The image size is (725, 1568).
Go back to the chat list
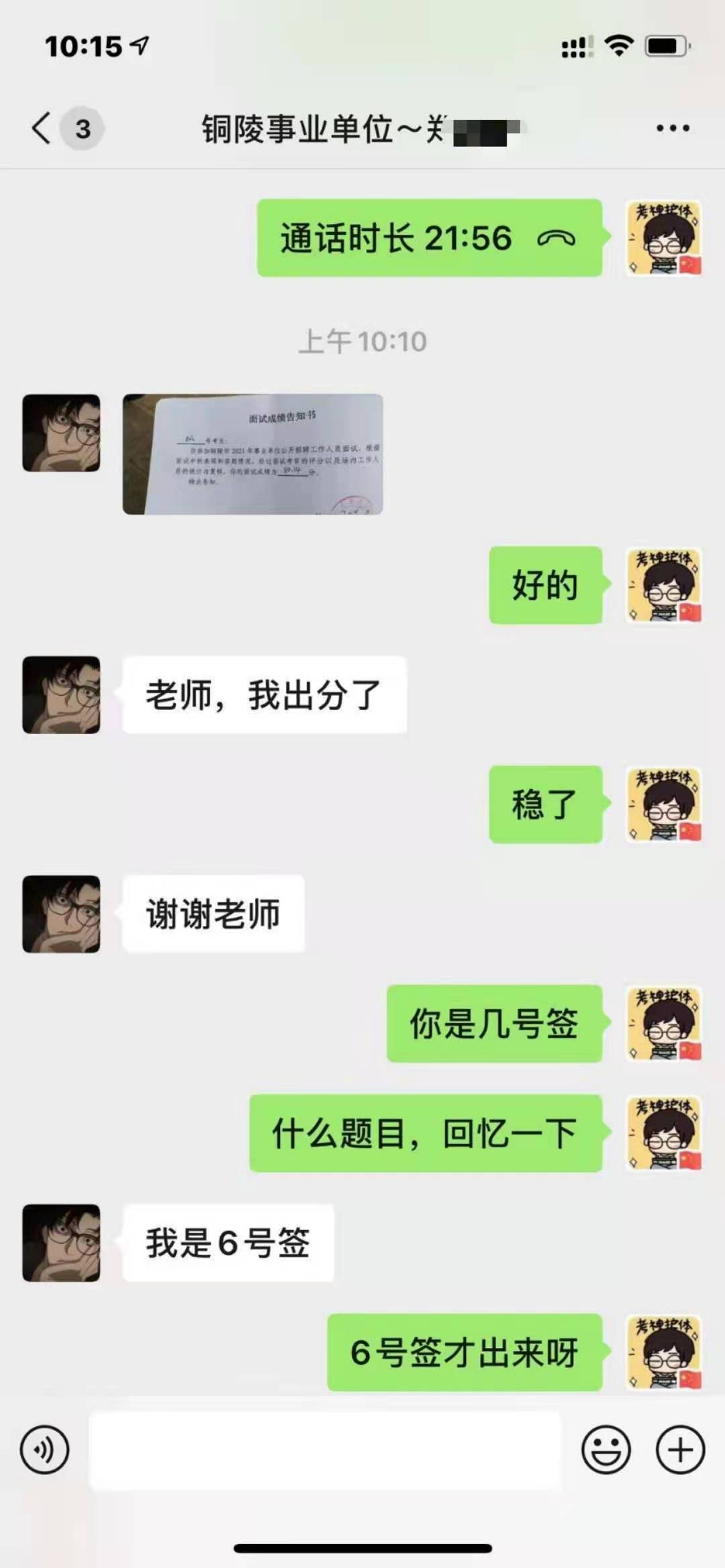pyautogui.click(x=42, y=128)
